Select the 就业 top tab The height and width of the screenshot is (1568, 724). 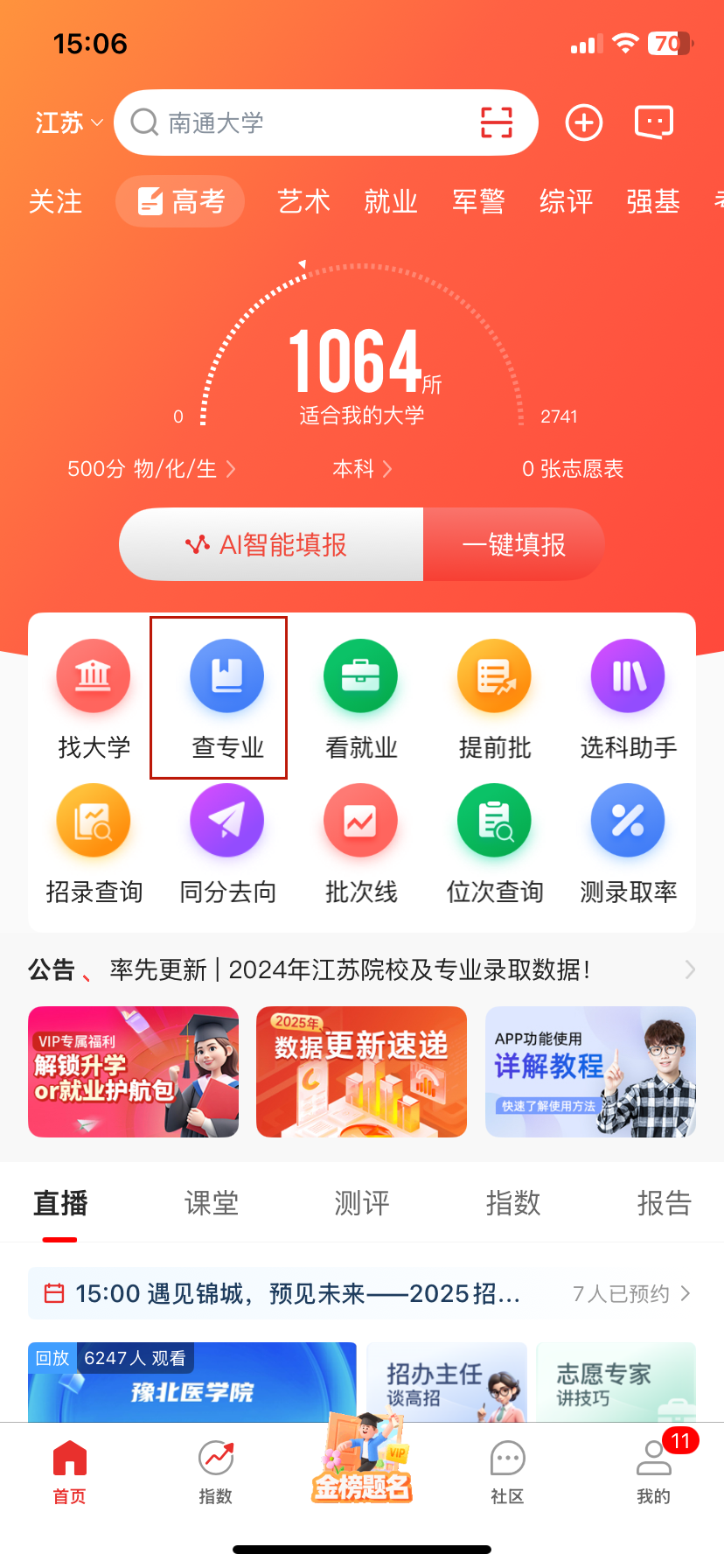click(x=391, y=202)
